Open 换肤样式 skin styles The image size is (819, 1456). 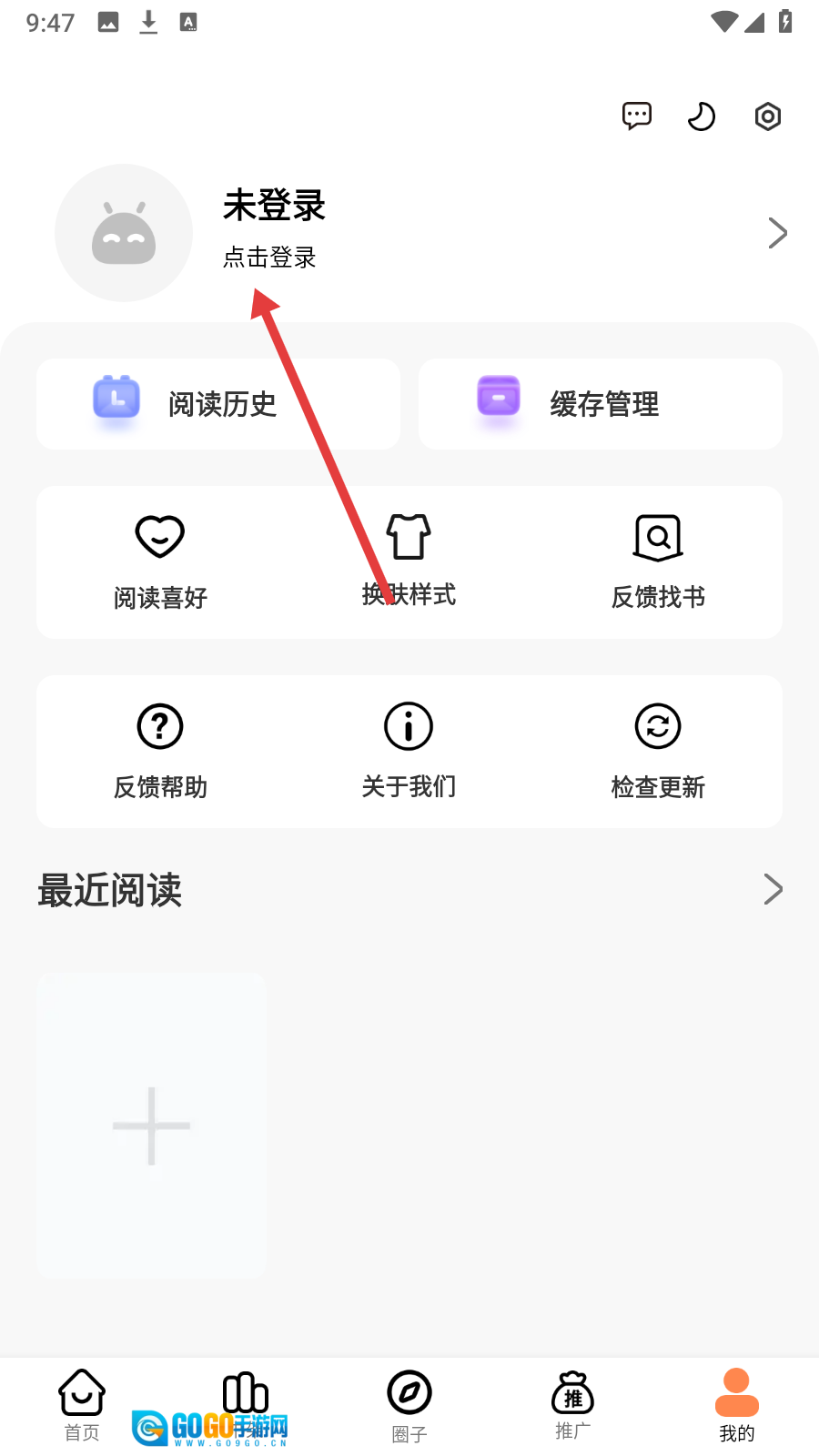(x=409, y=561)
